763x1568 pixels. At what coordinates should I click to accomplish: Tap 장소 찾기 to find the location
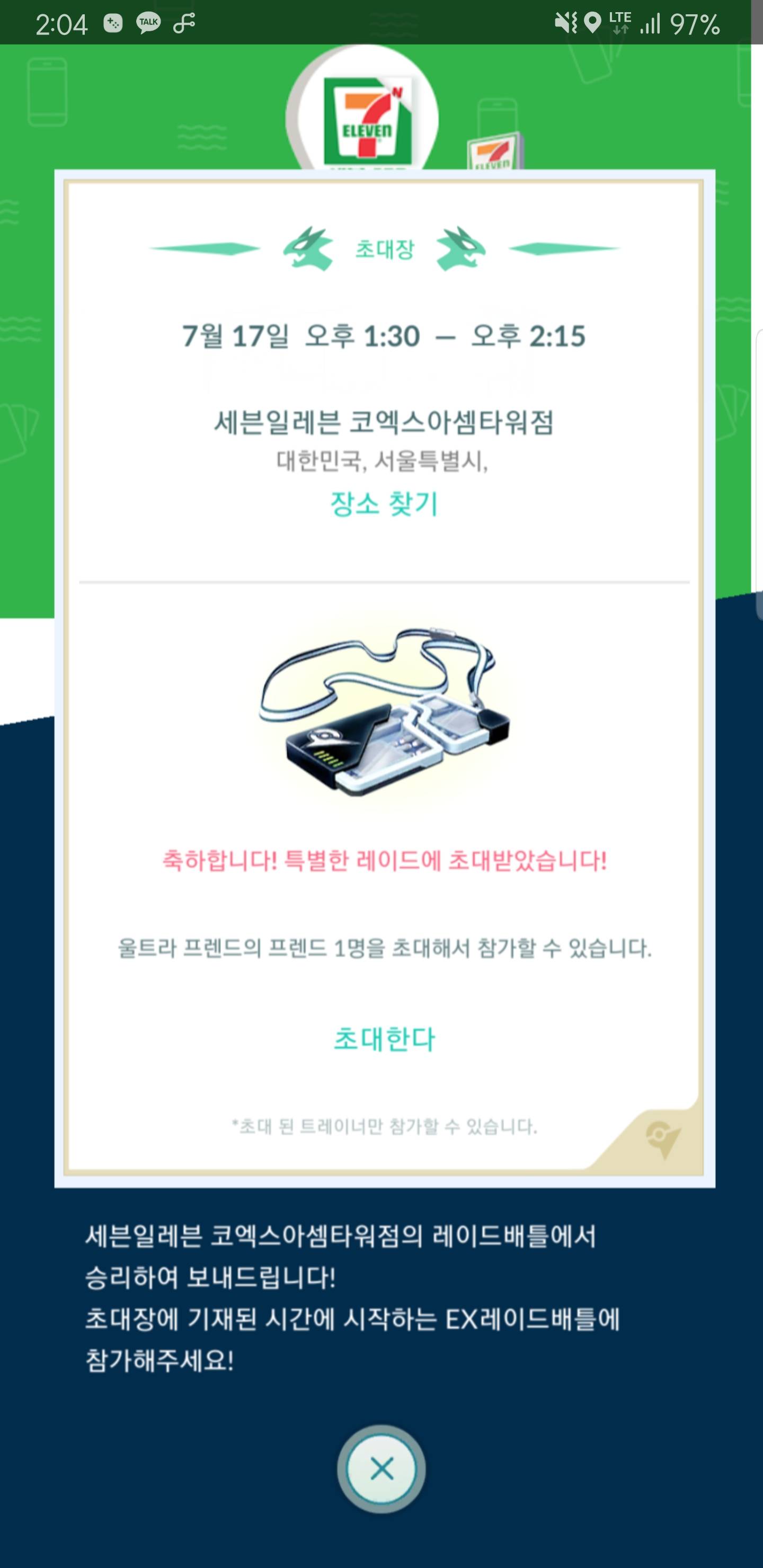[384, 503]
